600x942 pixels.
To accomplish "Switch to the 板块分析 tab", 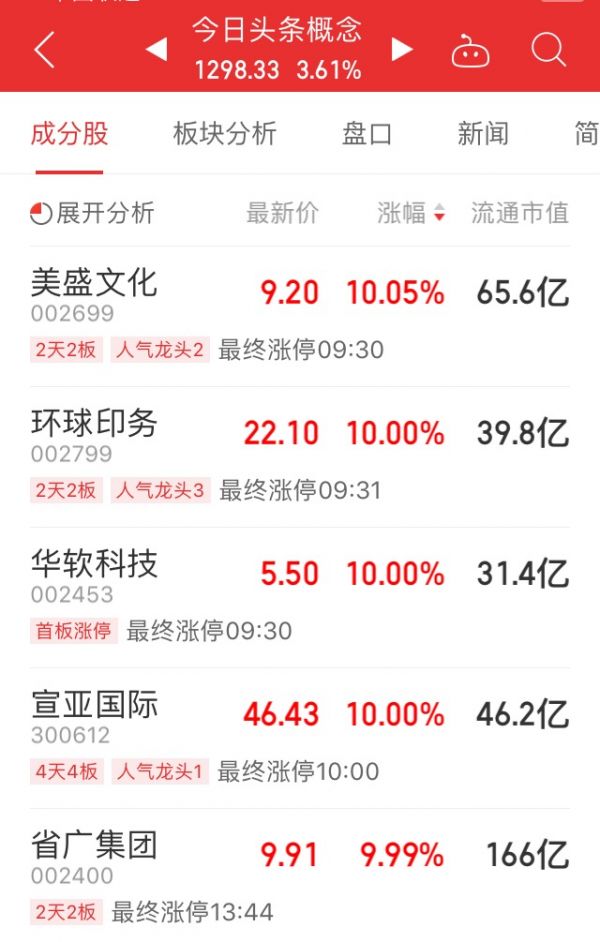I will click(x=224, y=134).
